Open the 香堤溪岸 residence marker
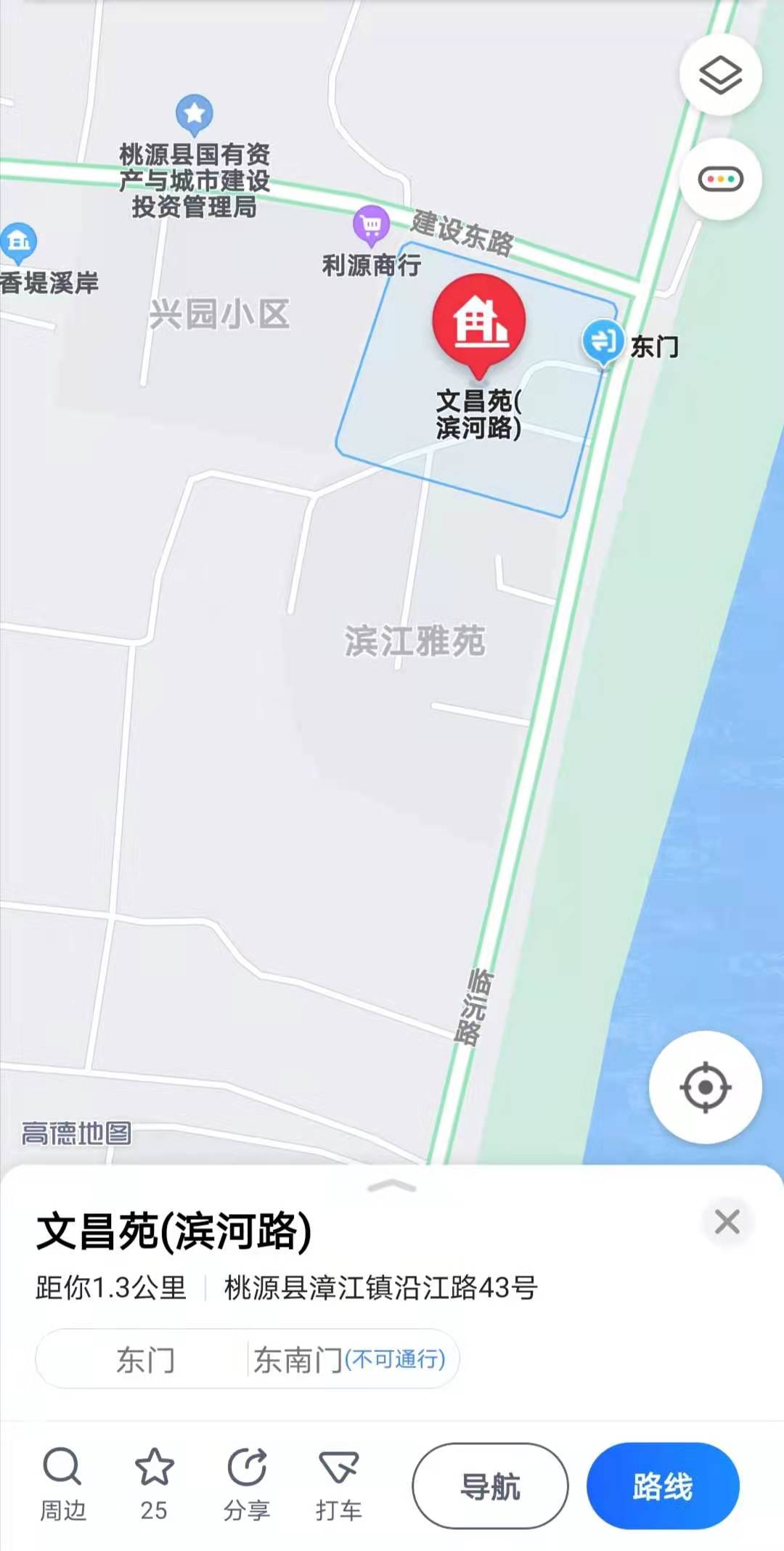784x1551 pixels. coord(18,241)
